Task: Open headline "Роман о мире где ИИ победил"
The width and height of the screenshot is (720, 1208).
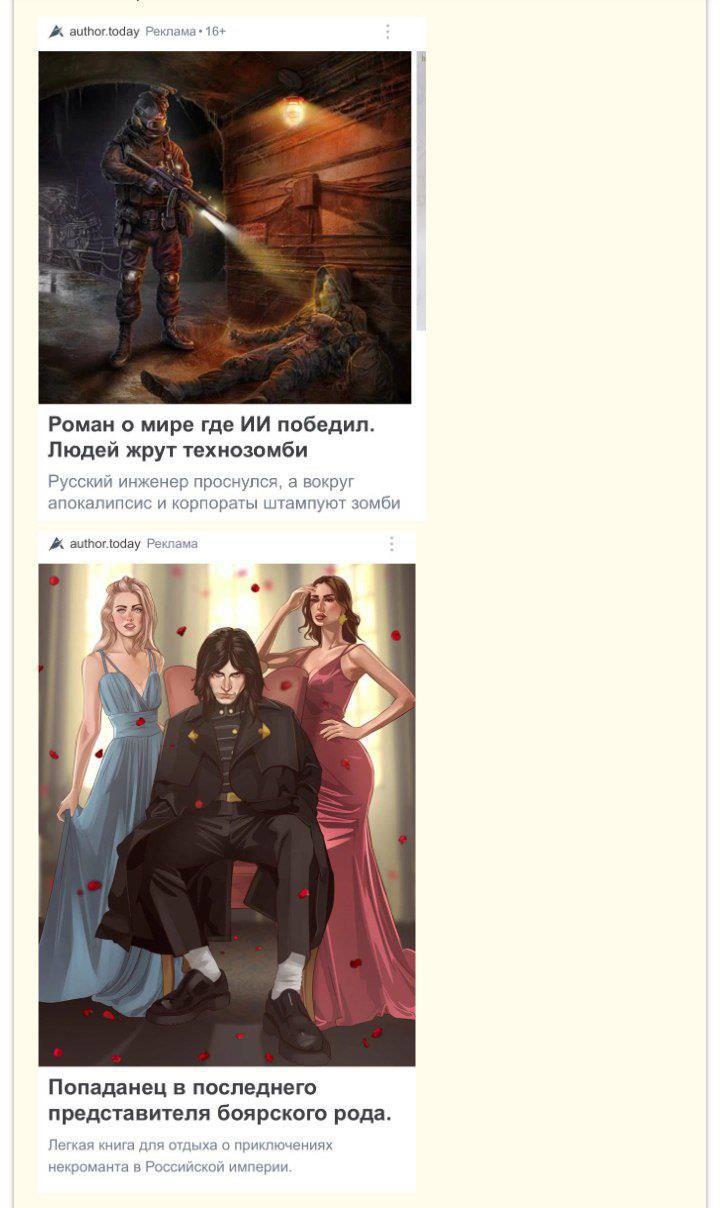Action: pos(211,437)
